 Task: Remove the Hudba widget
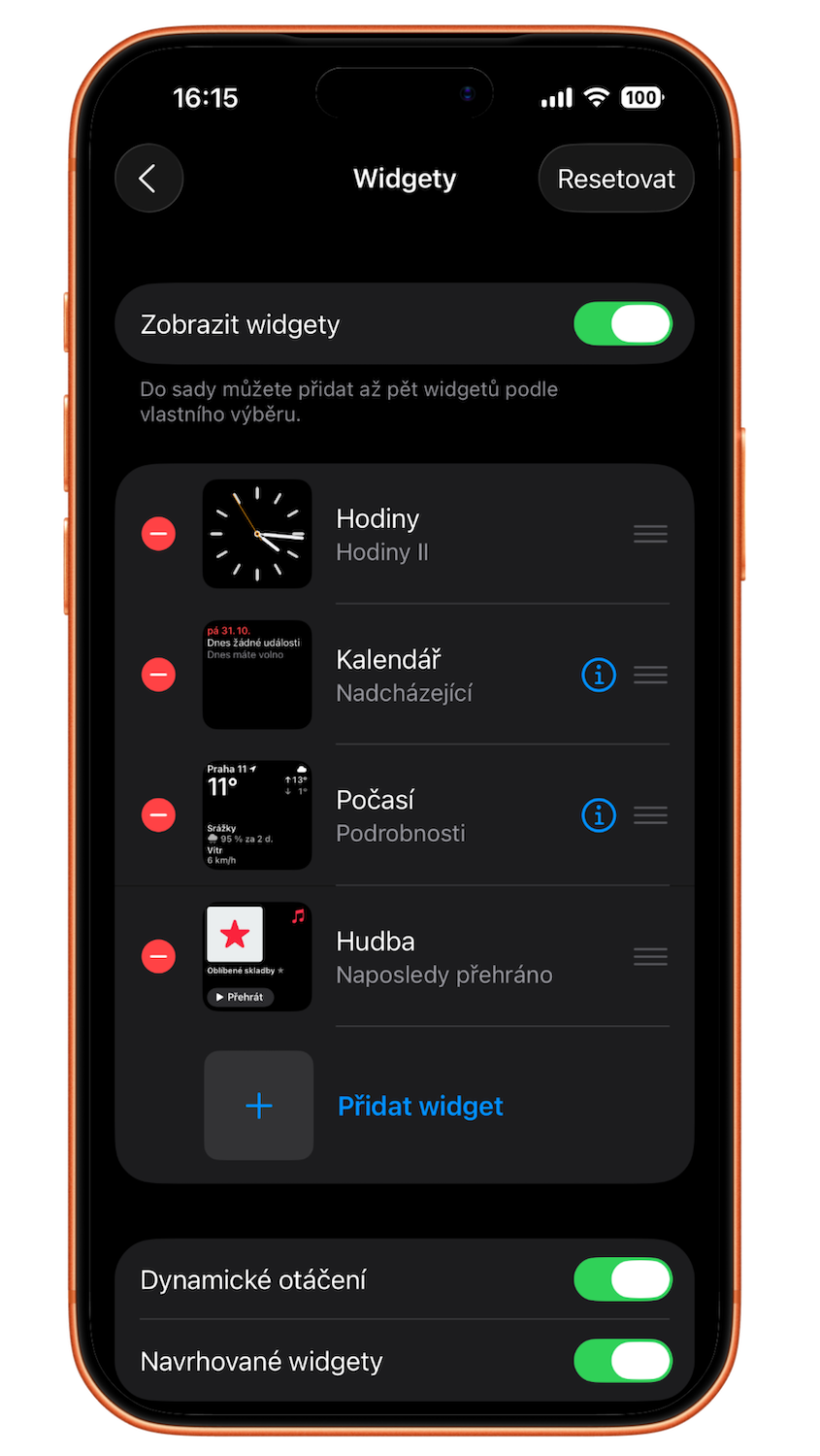[158, 956]
